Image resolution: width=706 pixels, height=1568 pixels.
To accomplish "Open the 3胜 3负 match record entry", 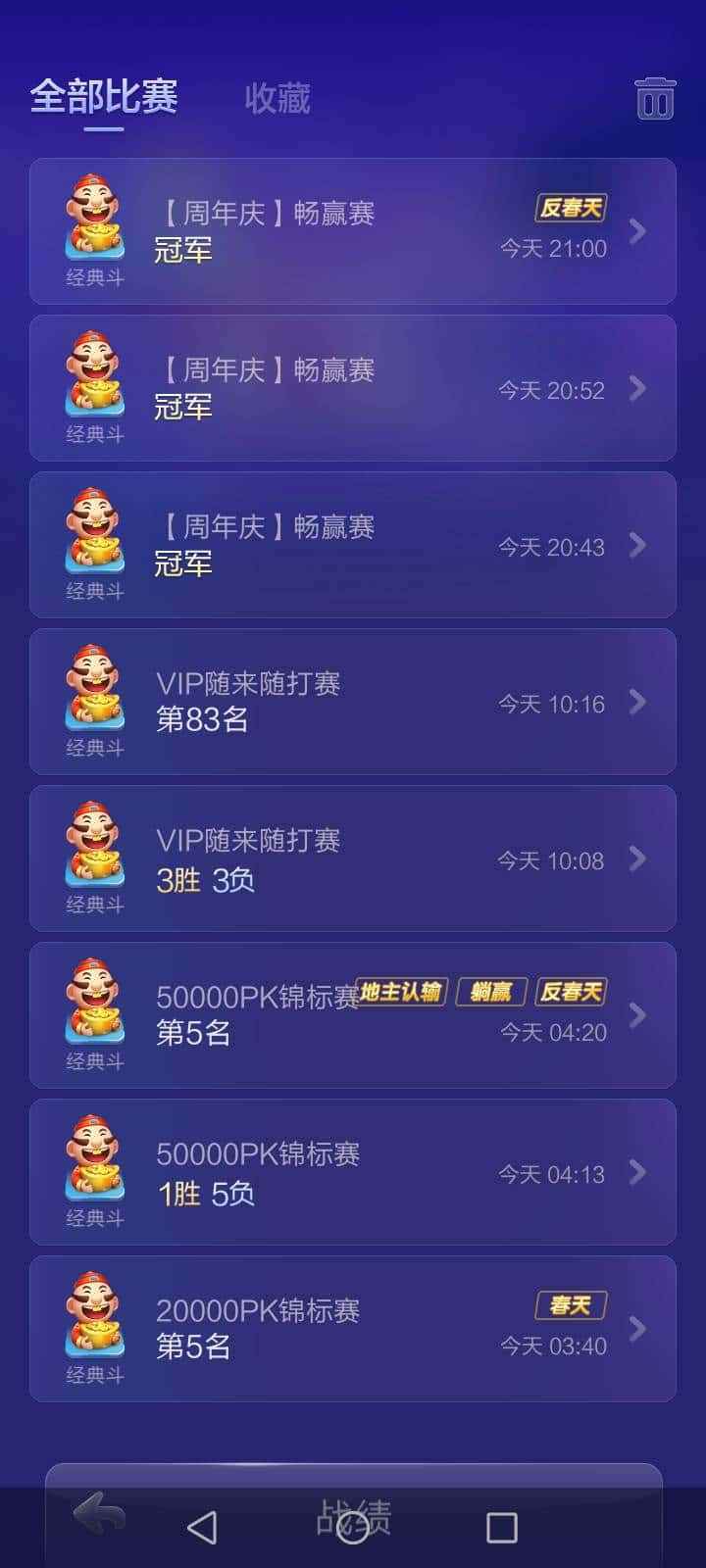I will (x=353, y=857).
